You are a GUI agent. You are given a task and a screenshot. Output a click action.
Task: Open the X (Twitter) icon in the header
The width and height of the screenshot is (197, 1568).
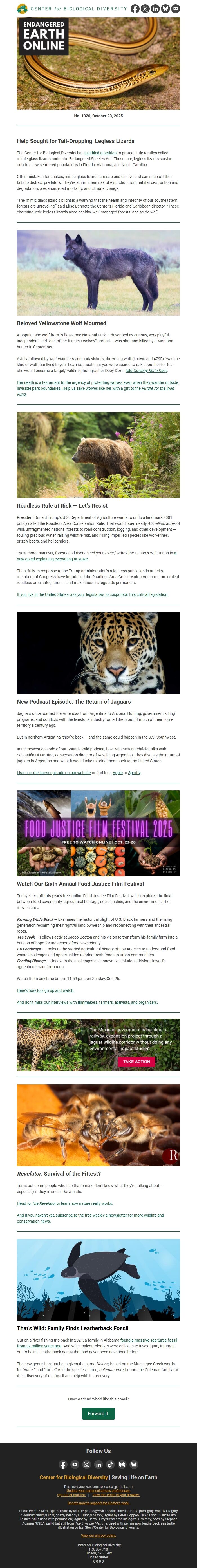145,8
